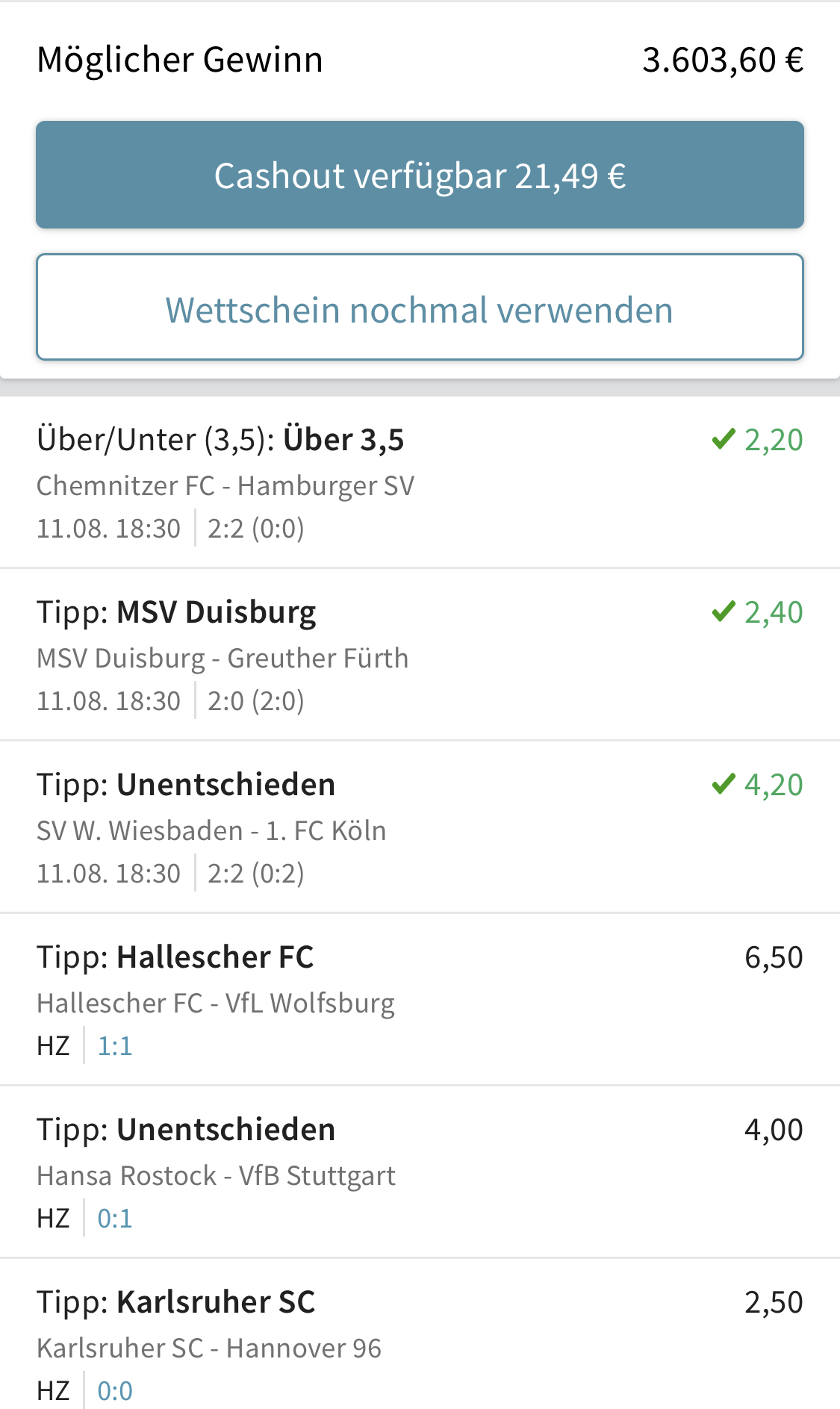
Task: Cash out the bet for 21,49 €
Action: click(420, 175)
